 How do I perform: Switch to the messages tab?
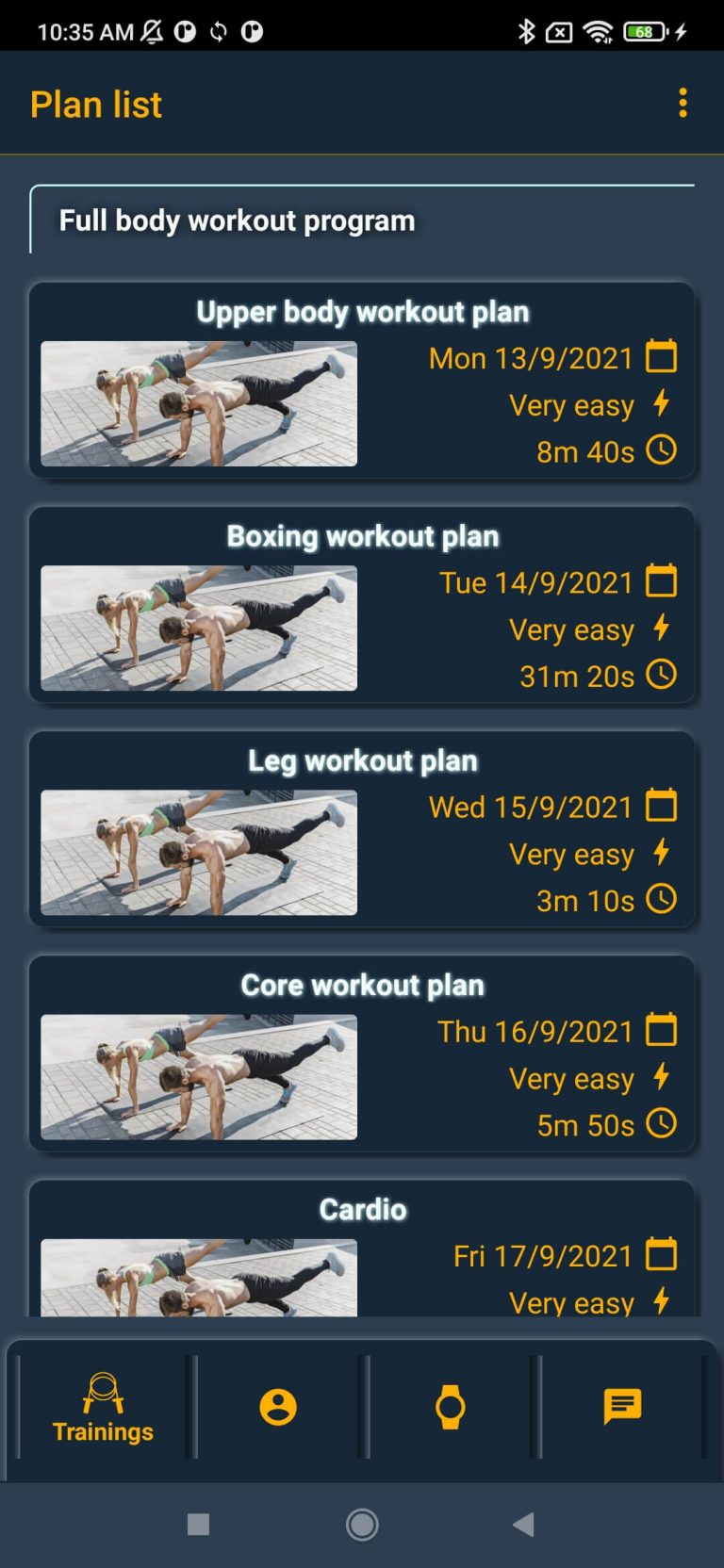click(622, 1407)
